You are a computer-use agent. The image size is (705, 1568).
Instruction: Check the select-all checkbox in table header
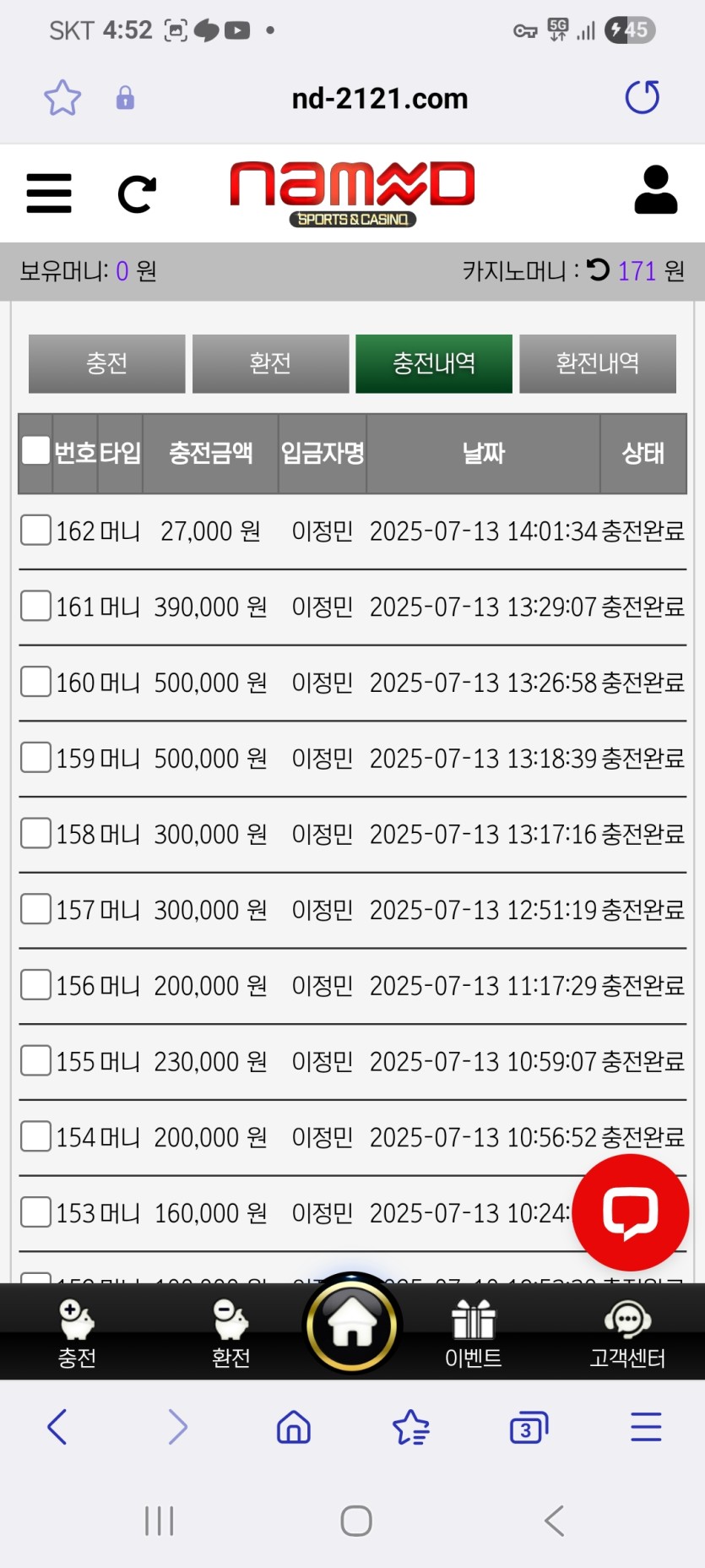click(x=35, y=450)
